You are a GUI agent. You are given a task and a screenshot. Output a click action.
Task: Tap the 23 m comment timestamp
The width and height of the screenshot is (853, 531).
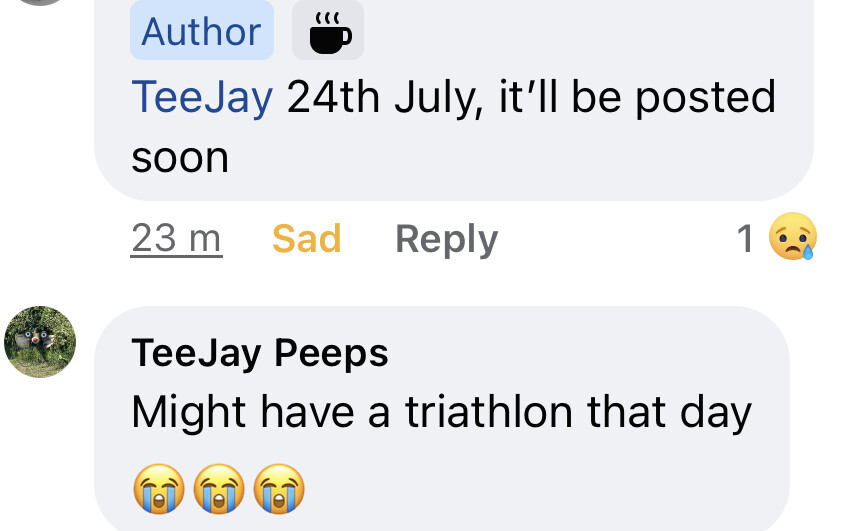tap(176, 239)
